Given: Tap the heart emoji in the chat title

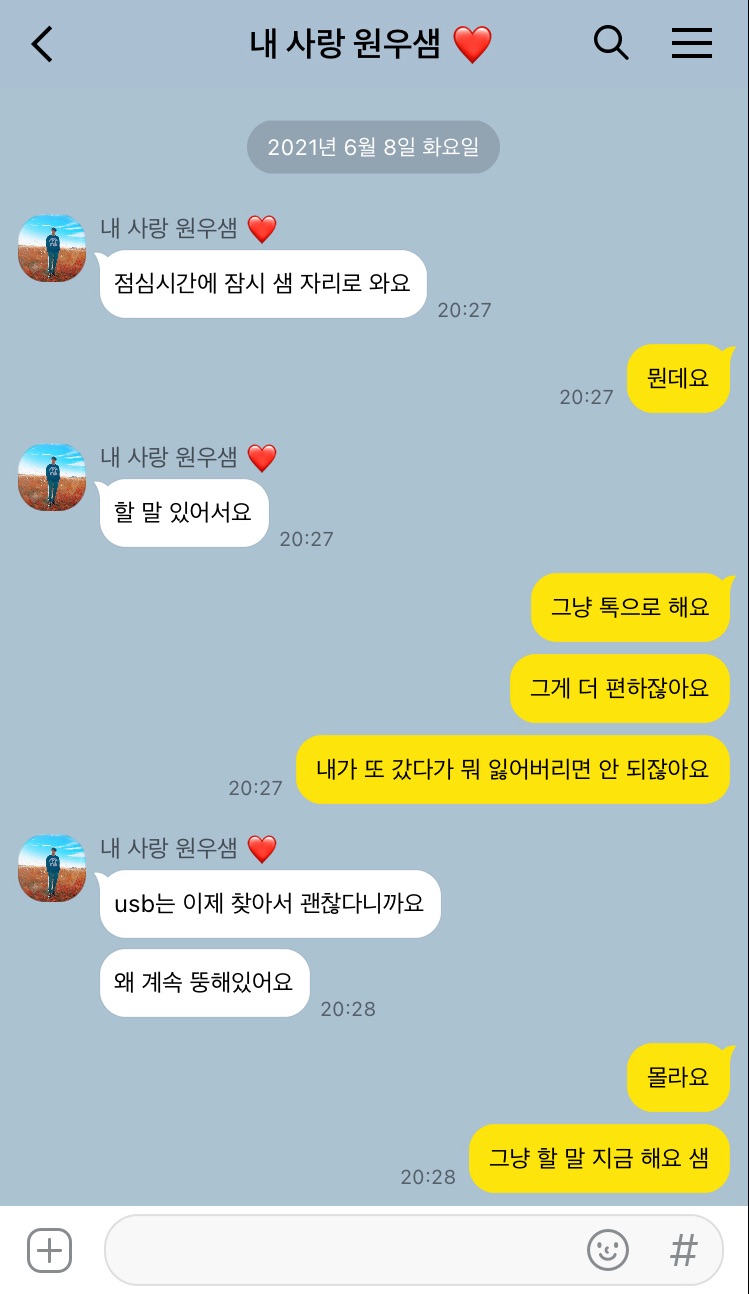Looking at the screenshot, I should tap(471, 43).
